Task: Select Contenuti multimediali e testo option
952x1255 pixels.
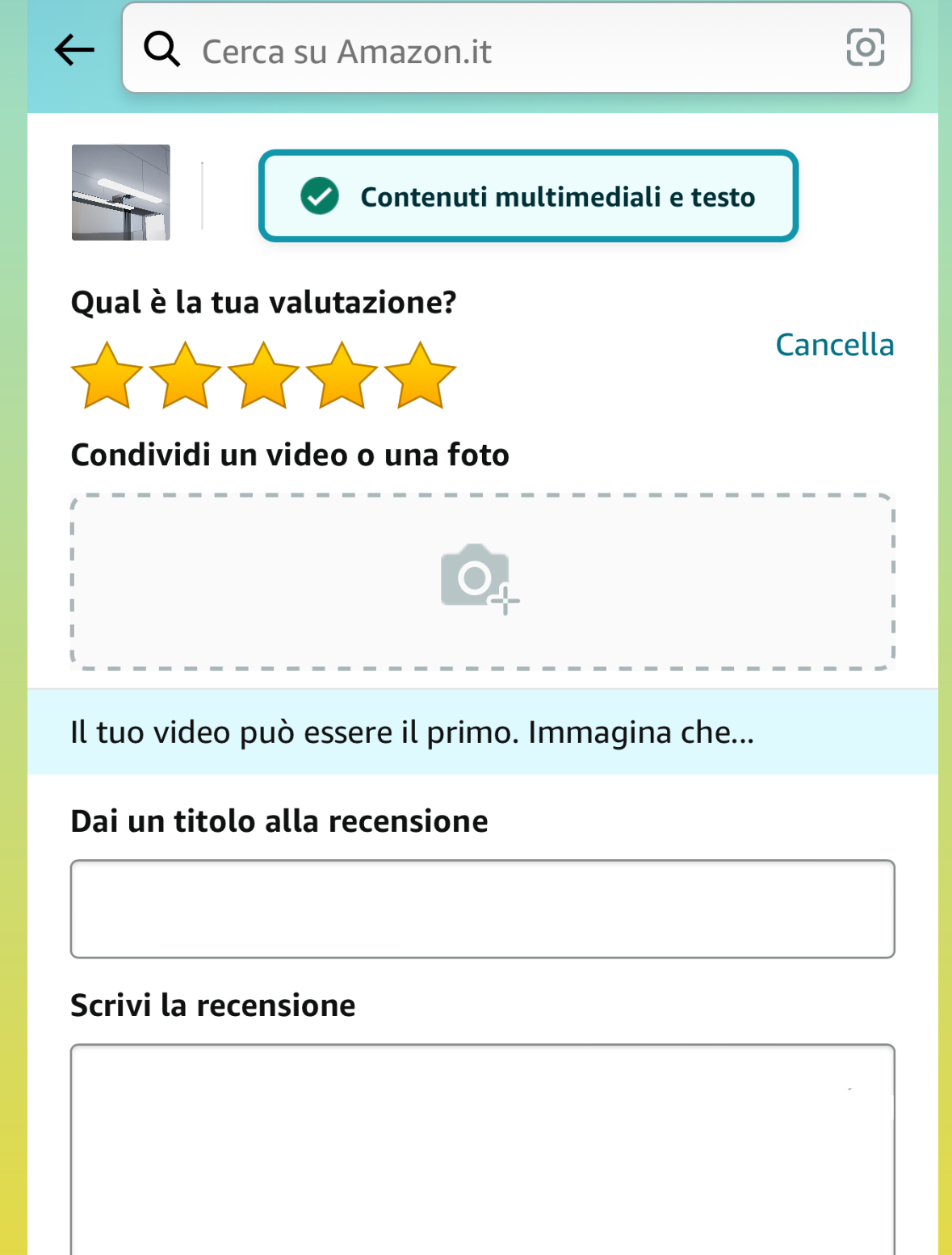Action: (528, 196)
